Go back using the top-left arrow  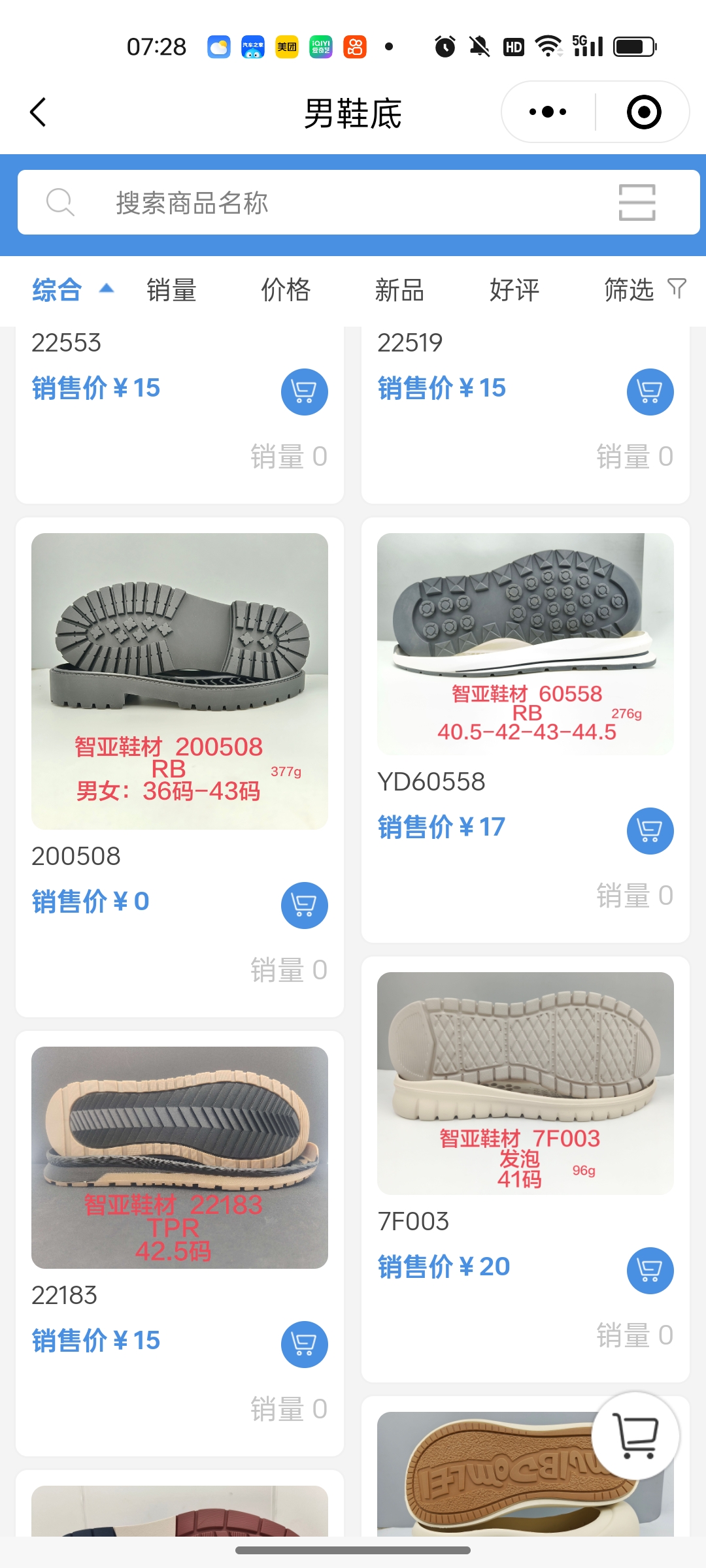pos(38,112)
